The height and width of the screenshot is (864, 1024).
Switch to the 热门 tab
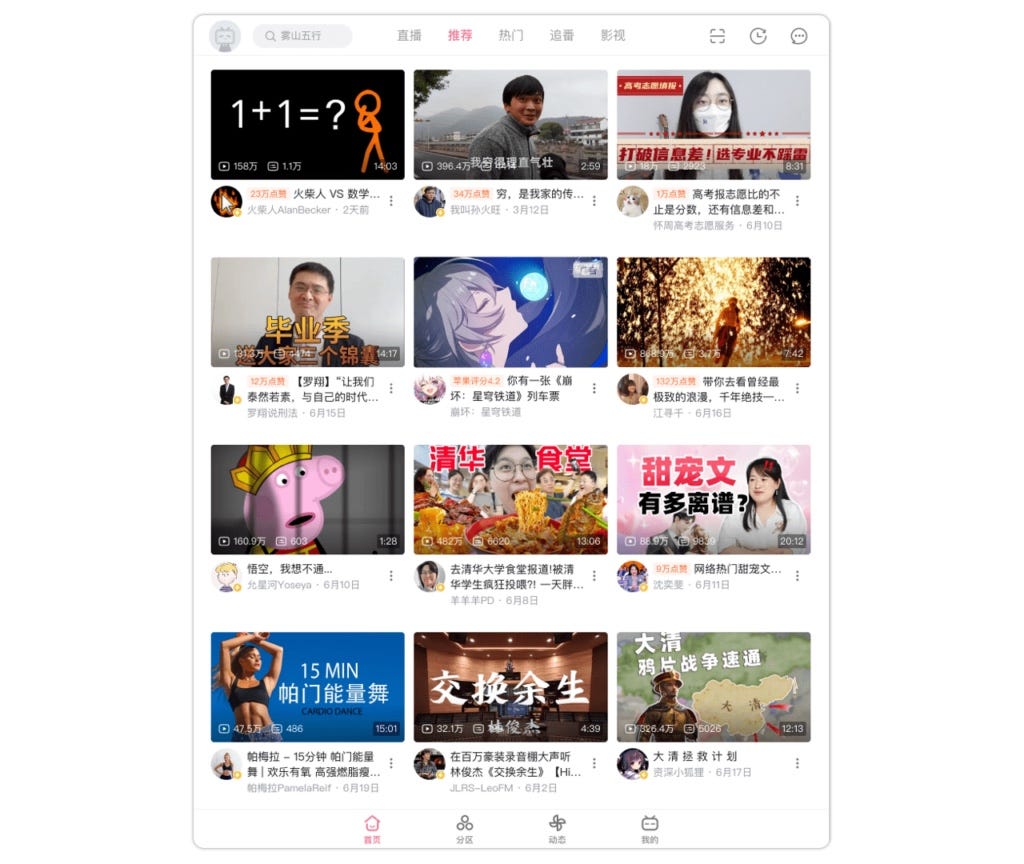pyautogui.click(x=510, y=36)
